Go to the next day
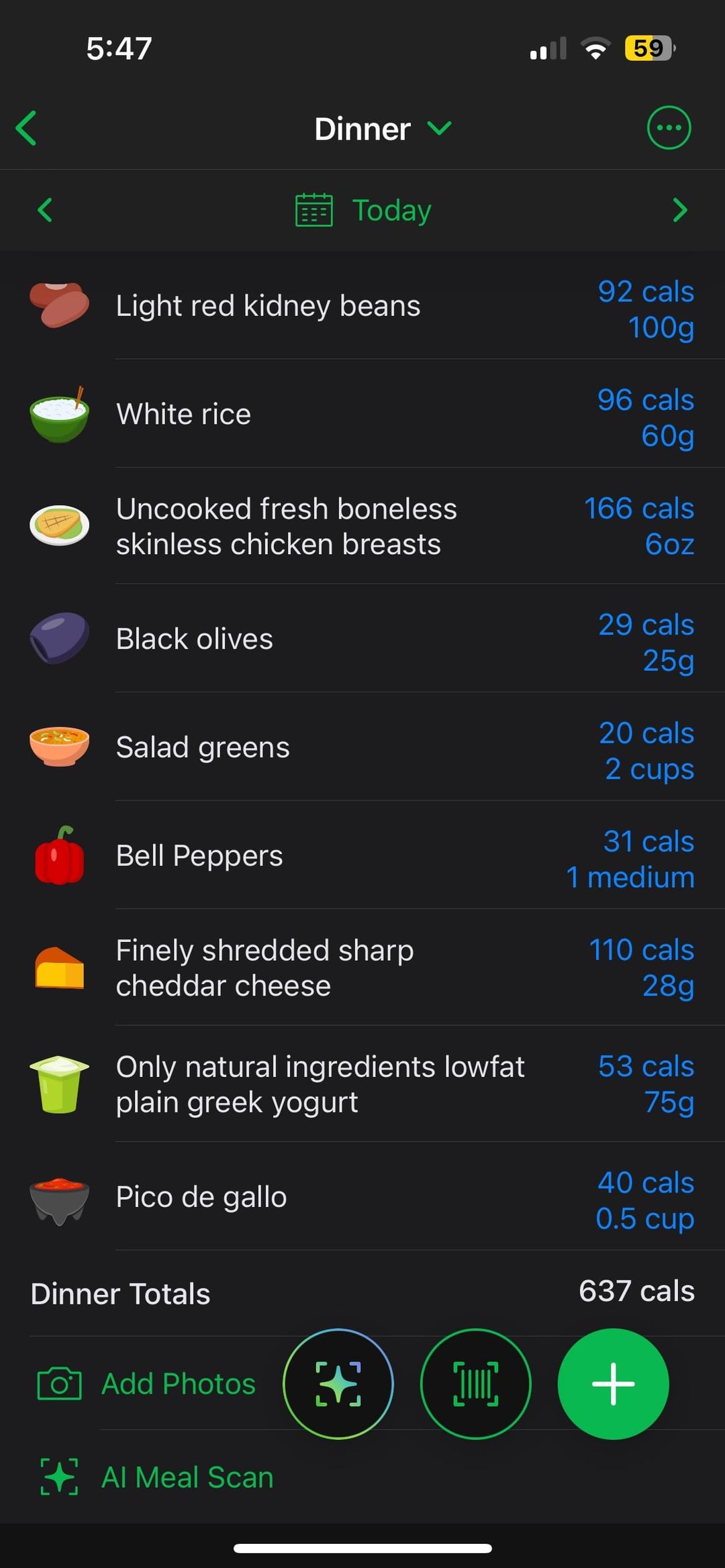Image resolution: width=725 pixels, height=1568 pixels. tap(679, 210)
